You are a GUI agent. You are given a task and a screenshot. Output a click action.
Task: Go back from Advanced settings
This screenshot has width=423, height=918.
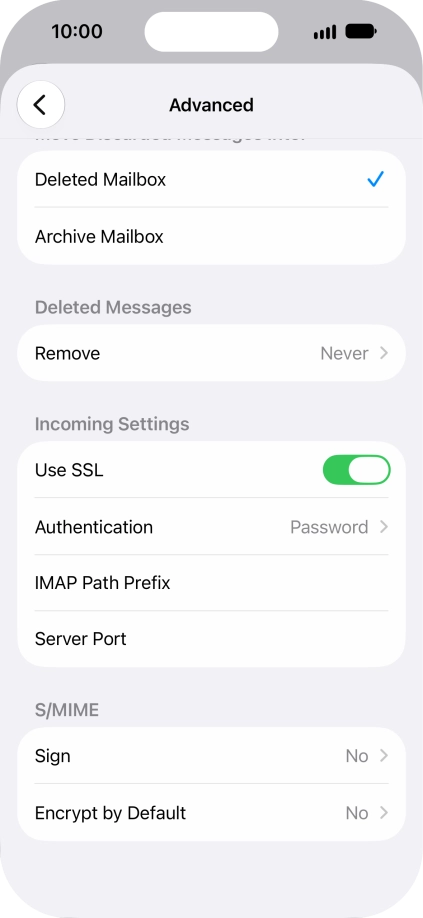pyautogui.click(x=40, y=105)
